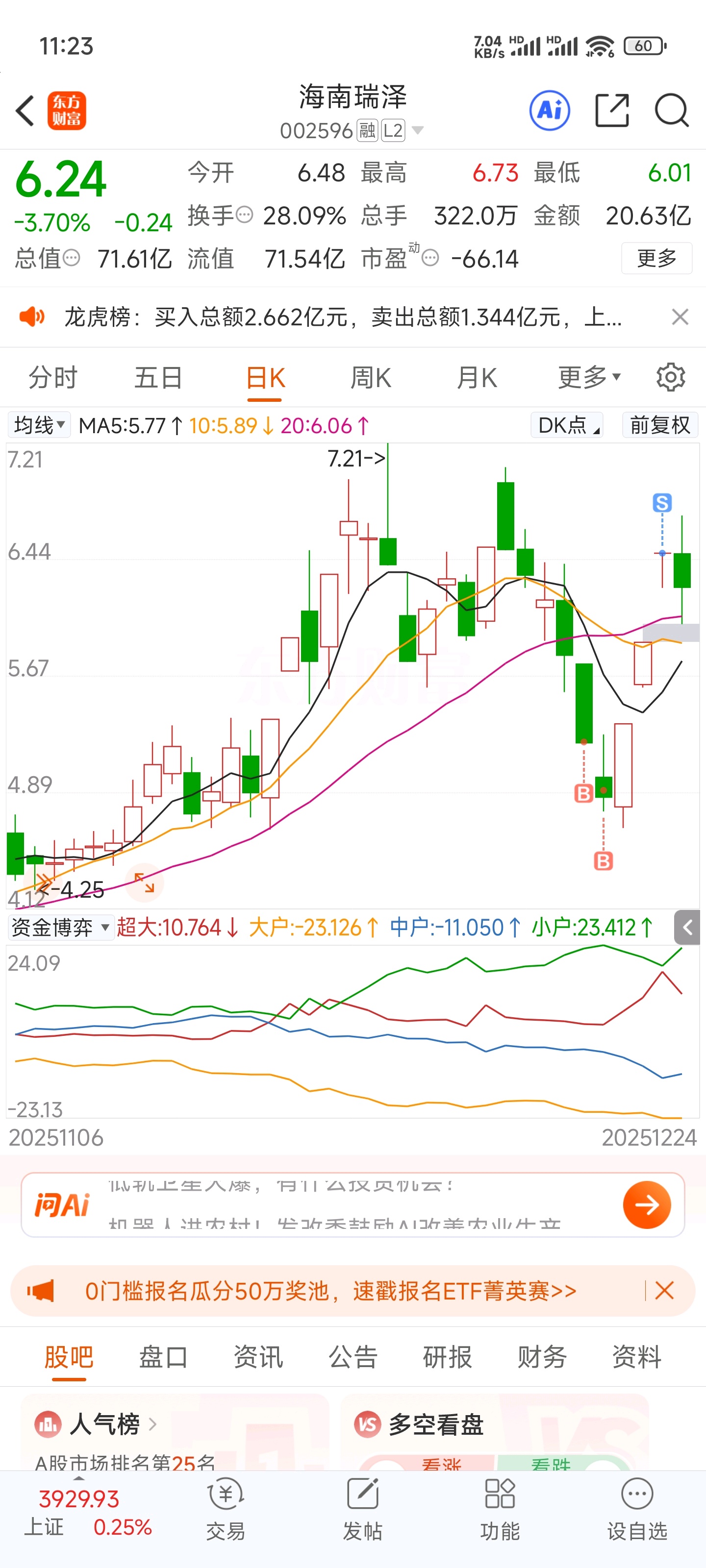Screen dimensions: 706x1568
Task: Submit the 问Ai question with the arrow
Action: (x=646, y=1204)
